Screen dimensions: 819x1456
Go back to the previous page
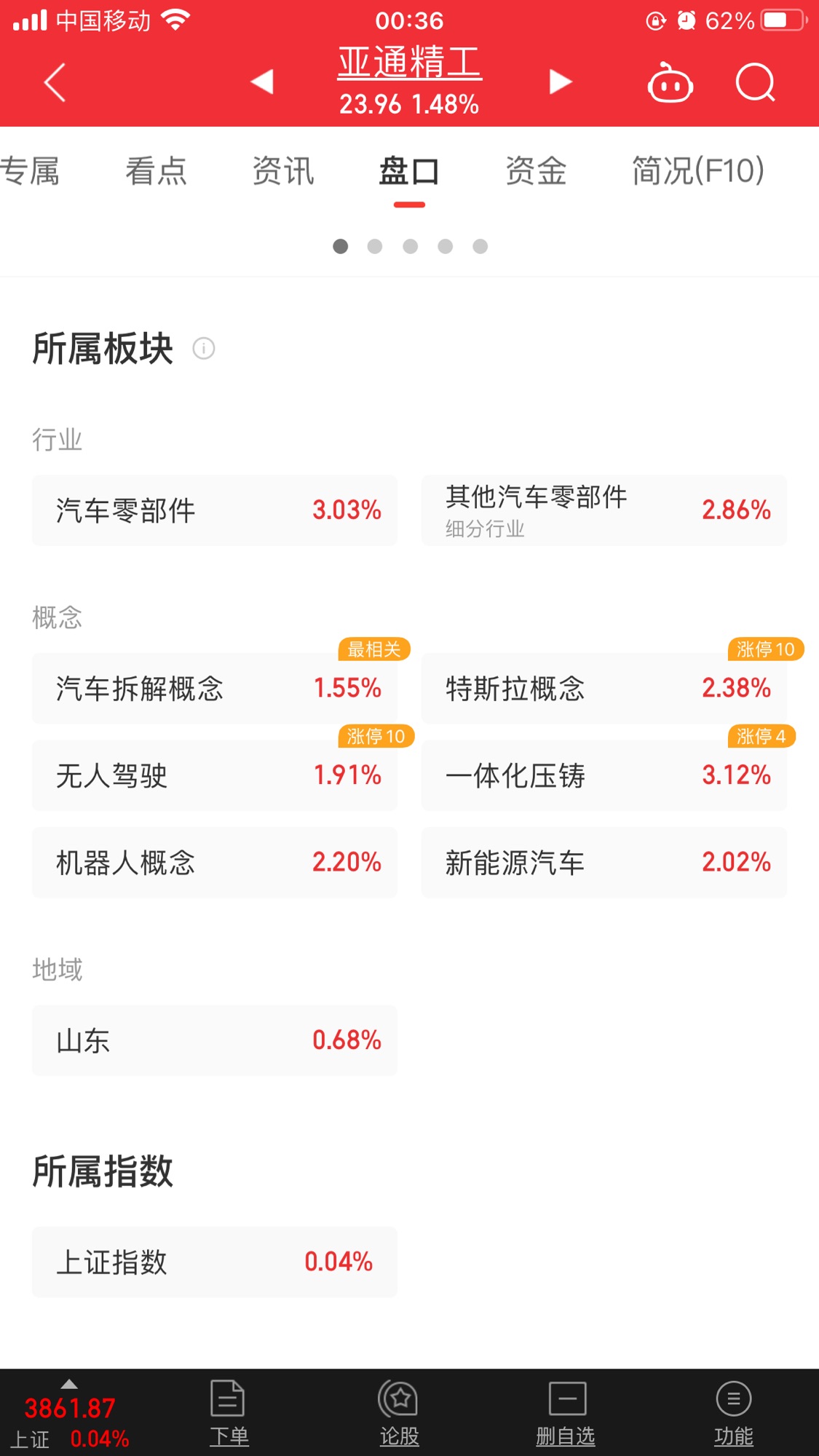55,82
